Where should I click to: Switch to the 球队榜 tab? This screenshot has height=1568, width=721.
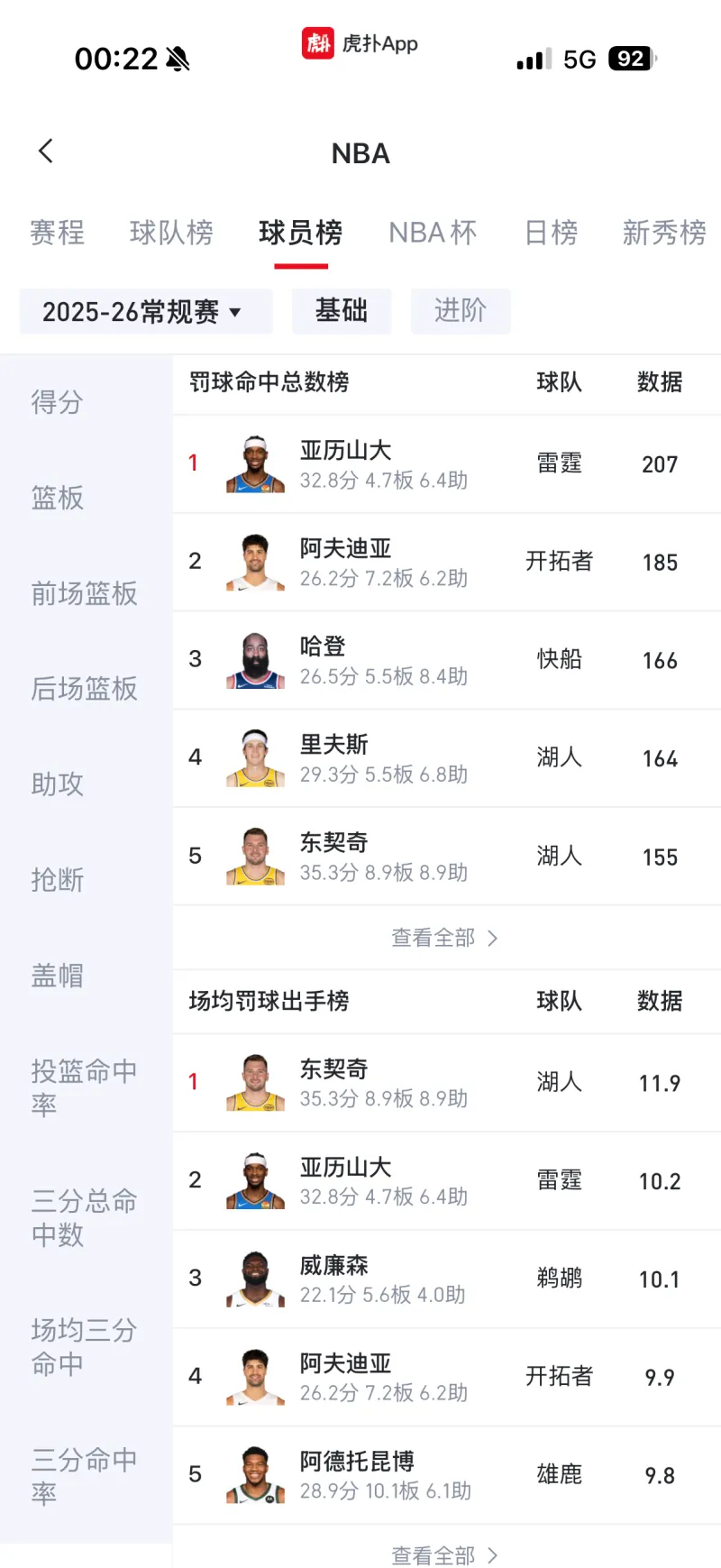171,233
